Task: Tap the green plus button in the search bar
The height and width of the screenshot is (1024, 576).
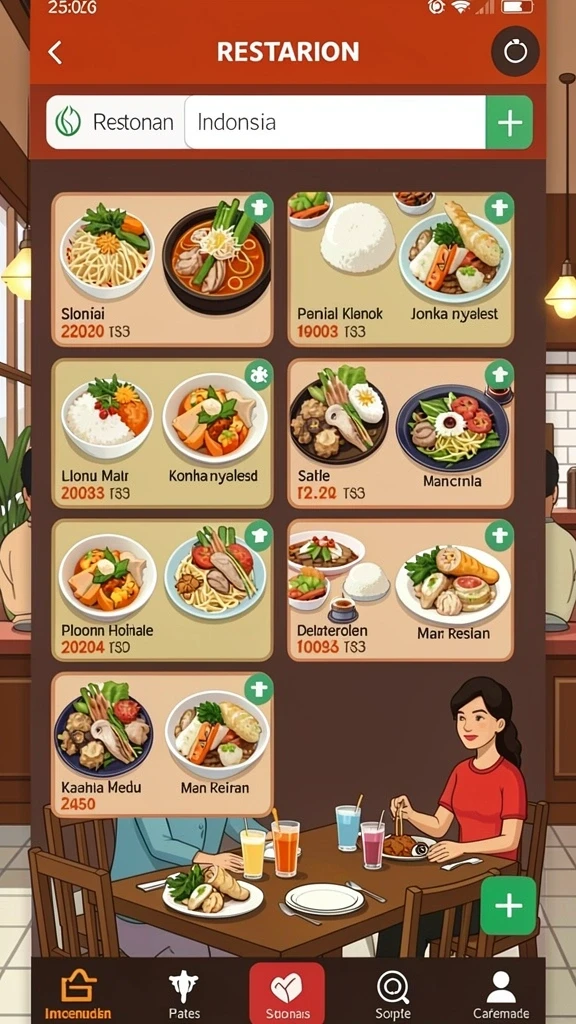Action: coord(509,122)
